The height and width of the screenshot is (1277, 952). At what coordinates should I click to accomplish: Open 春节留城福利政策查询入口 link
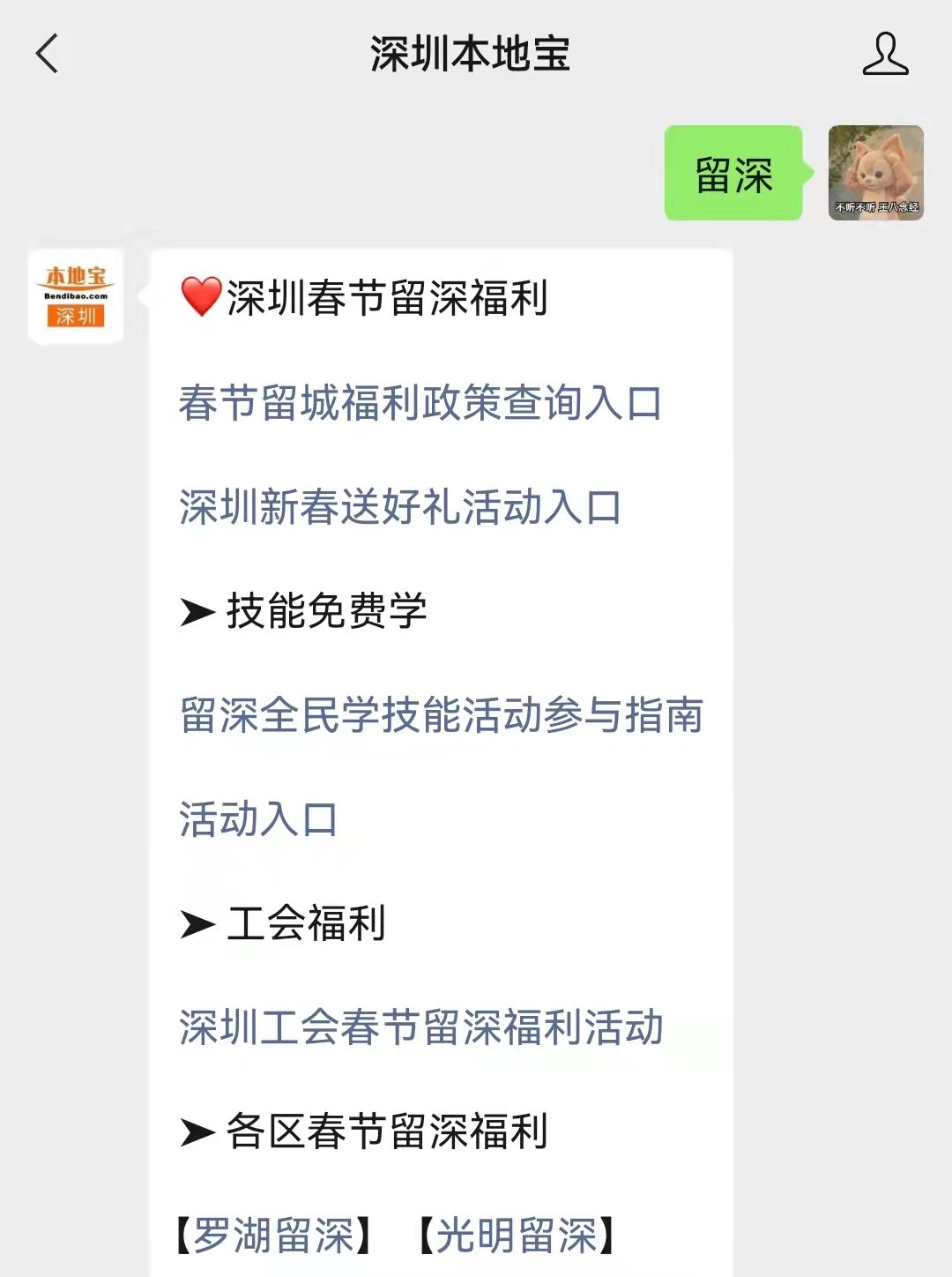click(x=420, y=403)
